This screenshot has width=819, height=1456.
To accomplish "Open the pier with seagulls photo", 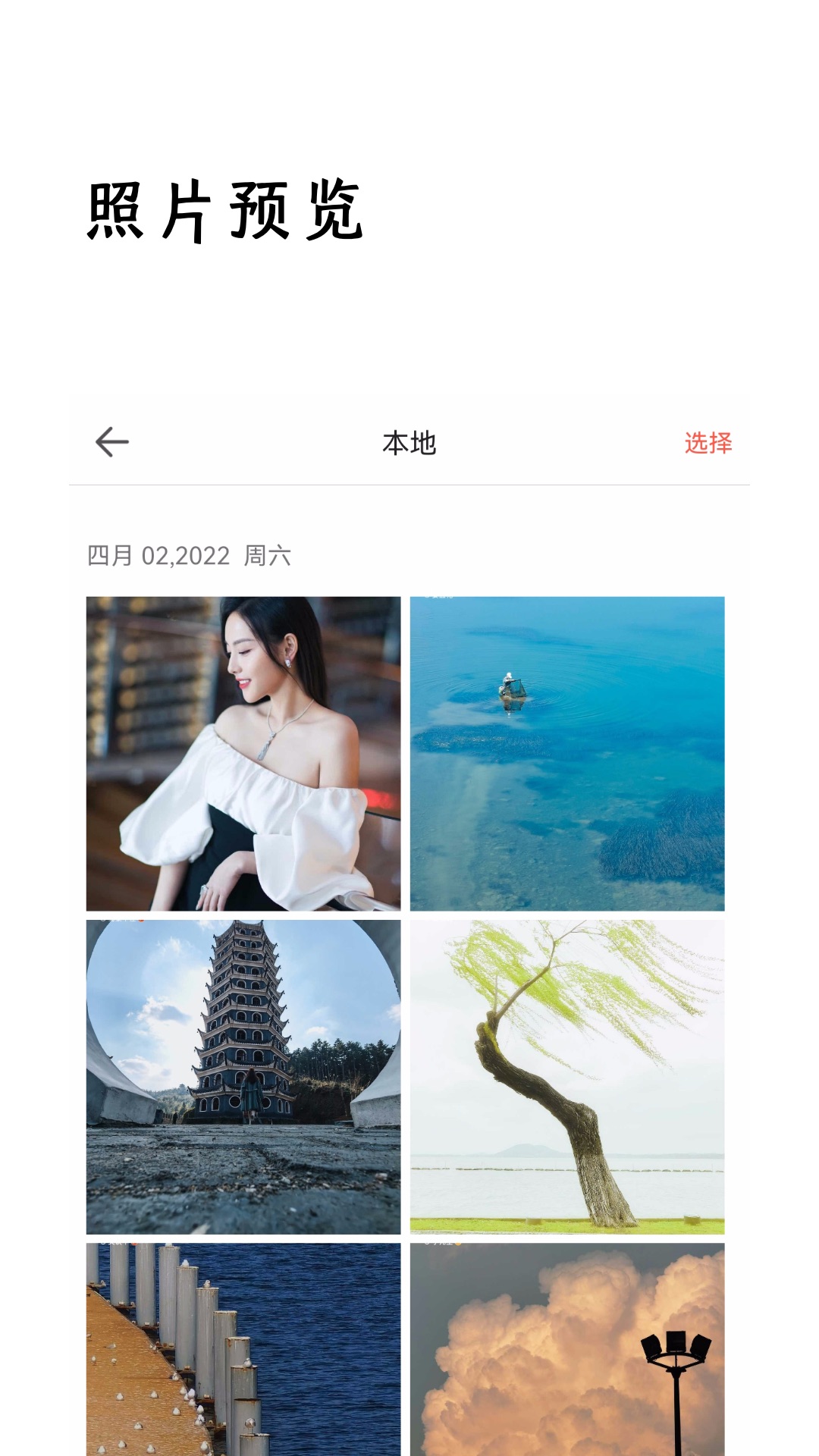I will click(243, 1365).
